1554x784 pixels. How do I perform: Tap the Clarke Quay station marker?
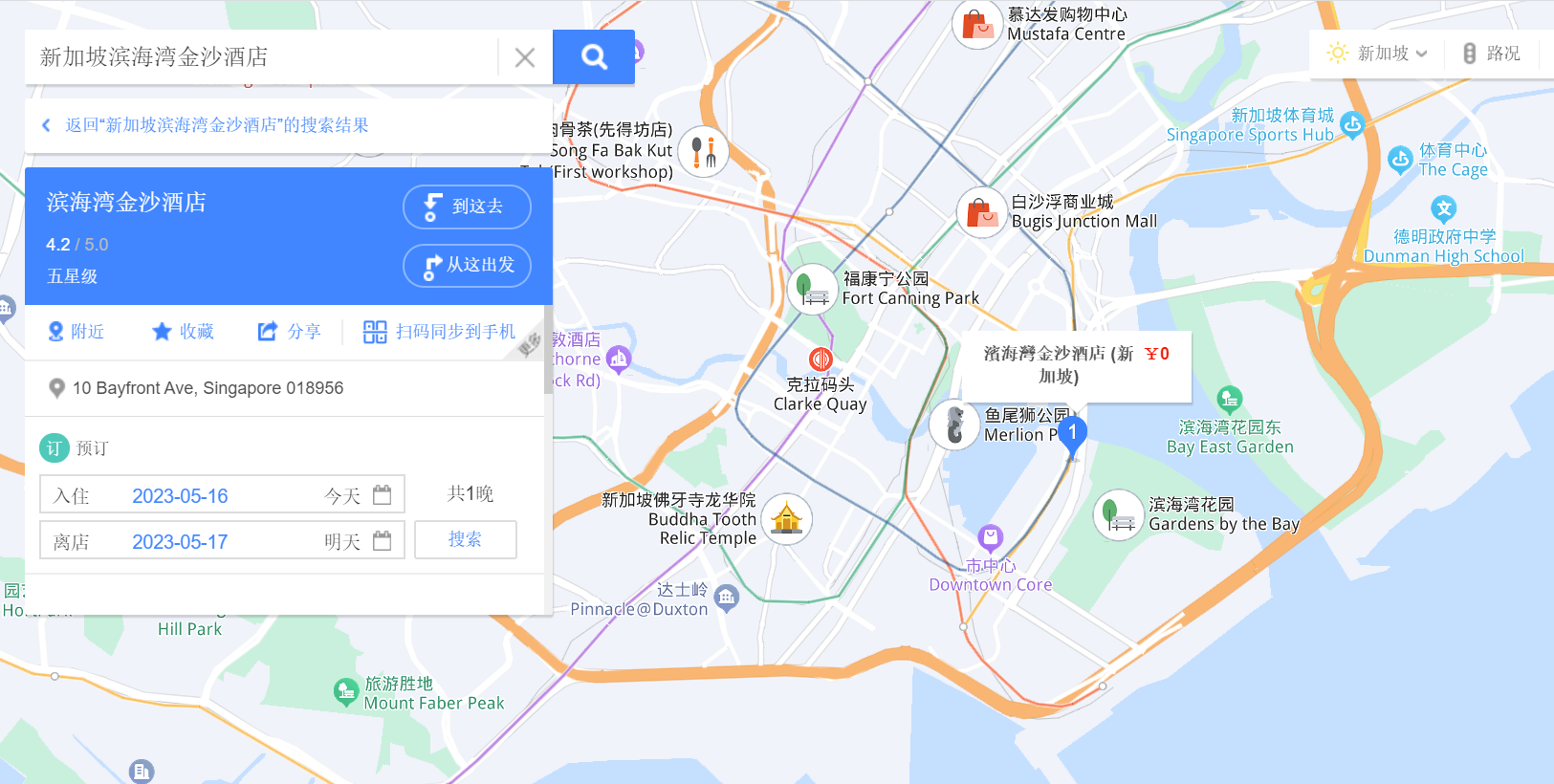coord(821,359)
